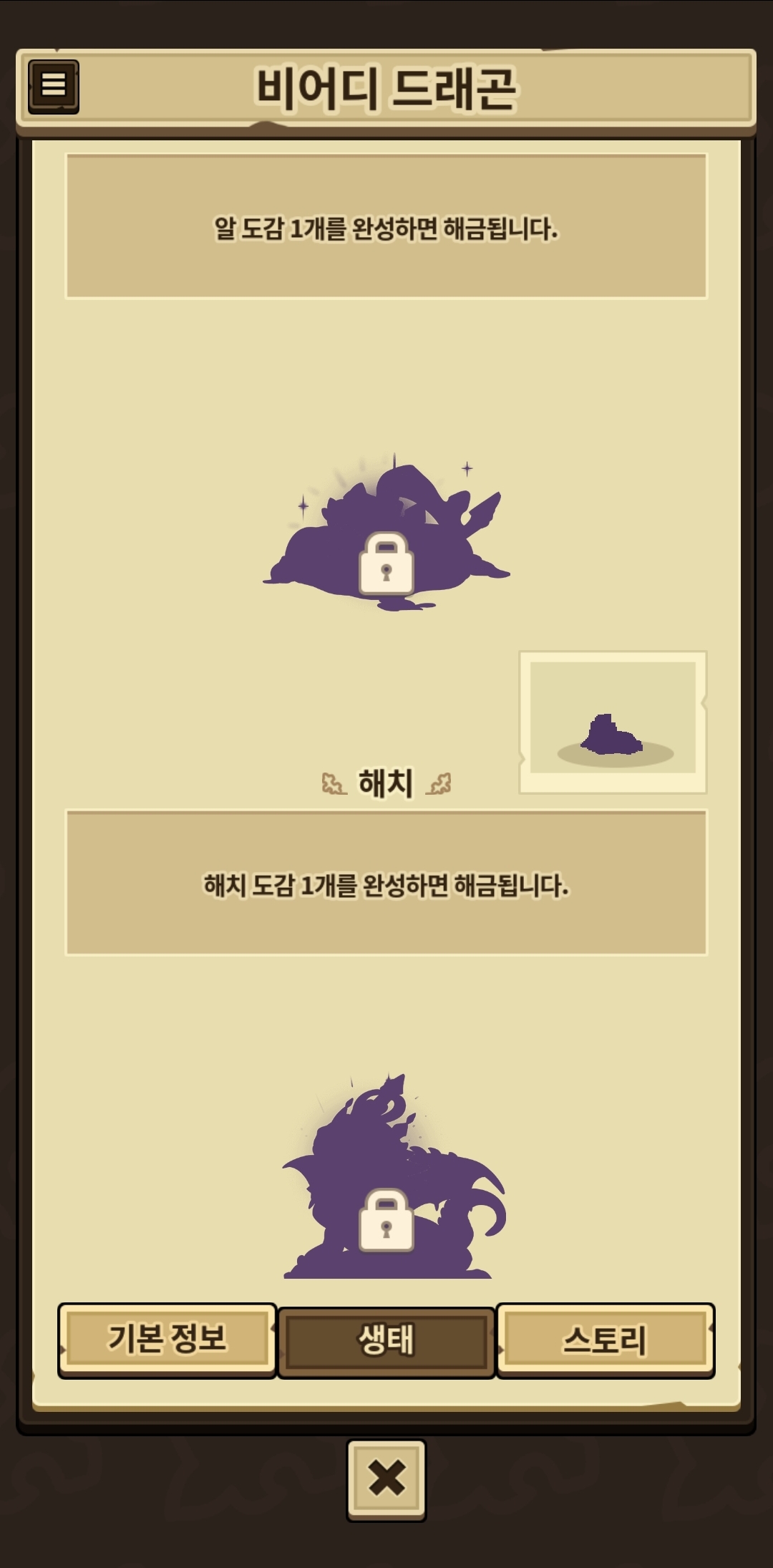Open the 스토리 tab
This screenshot has width=773, height=1568.
606,1340
